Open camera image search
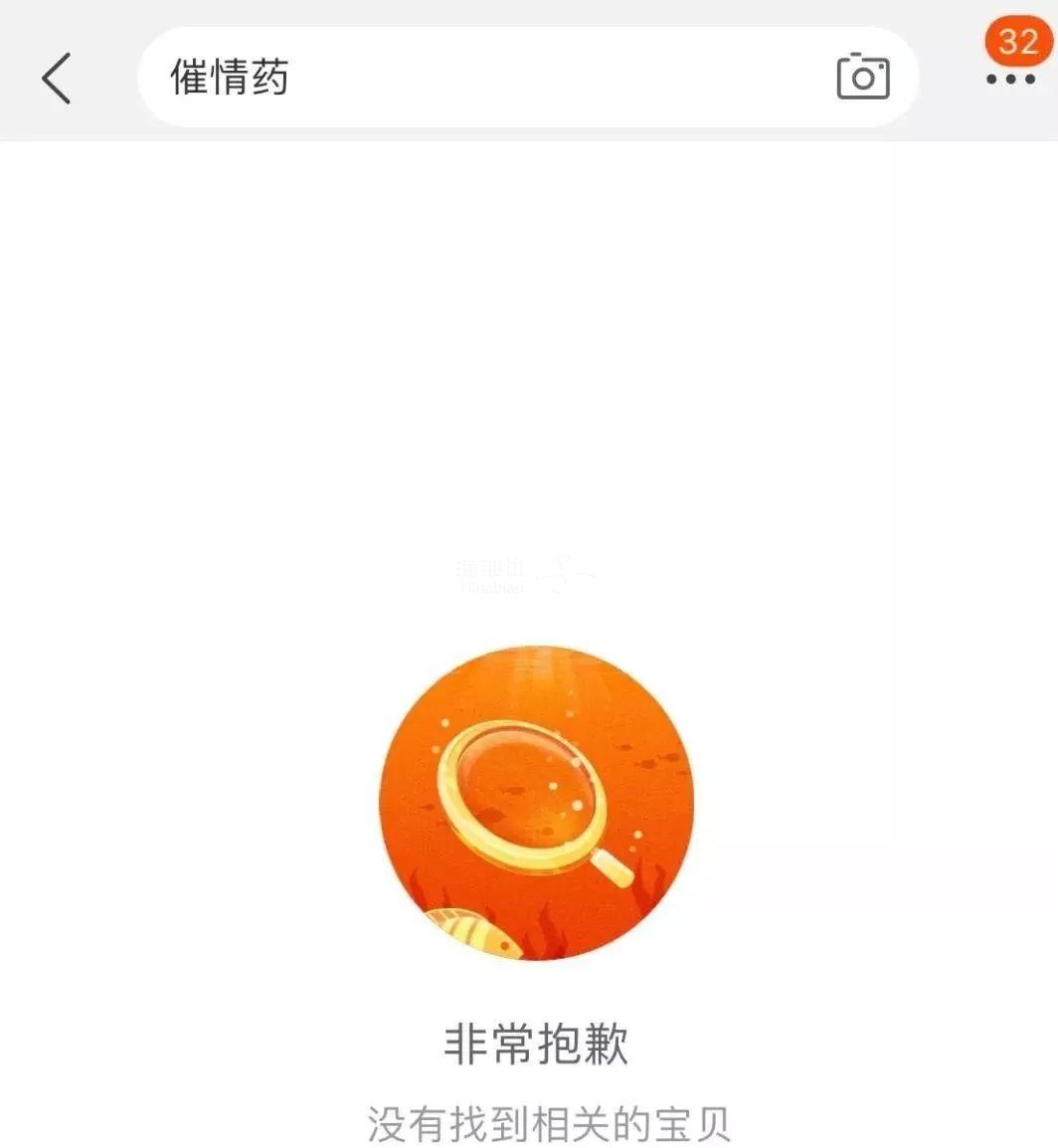Image resolution: width=1058 pixels, height=1148 pixels. [862, 77]
